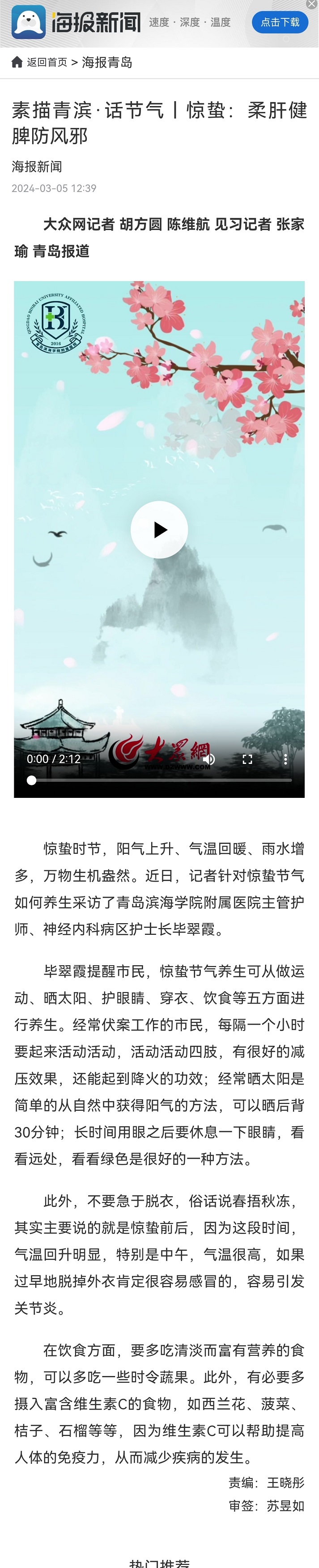Close the top download banner
The width and height of the screenshot is (319, 1568).
[x=312, y=4]
